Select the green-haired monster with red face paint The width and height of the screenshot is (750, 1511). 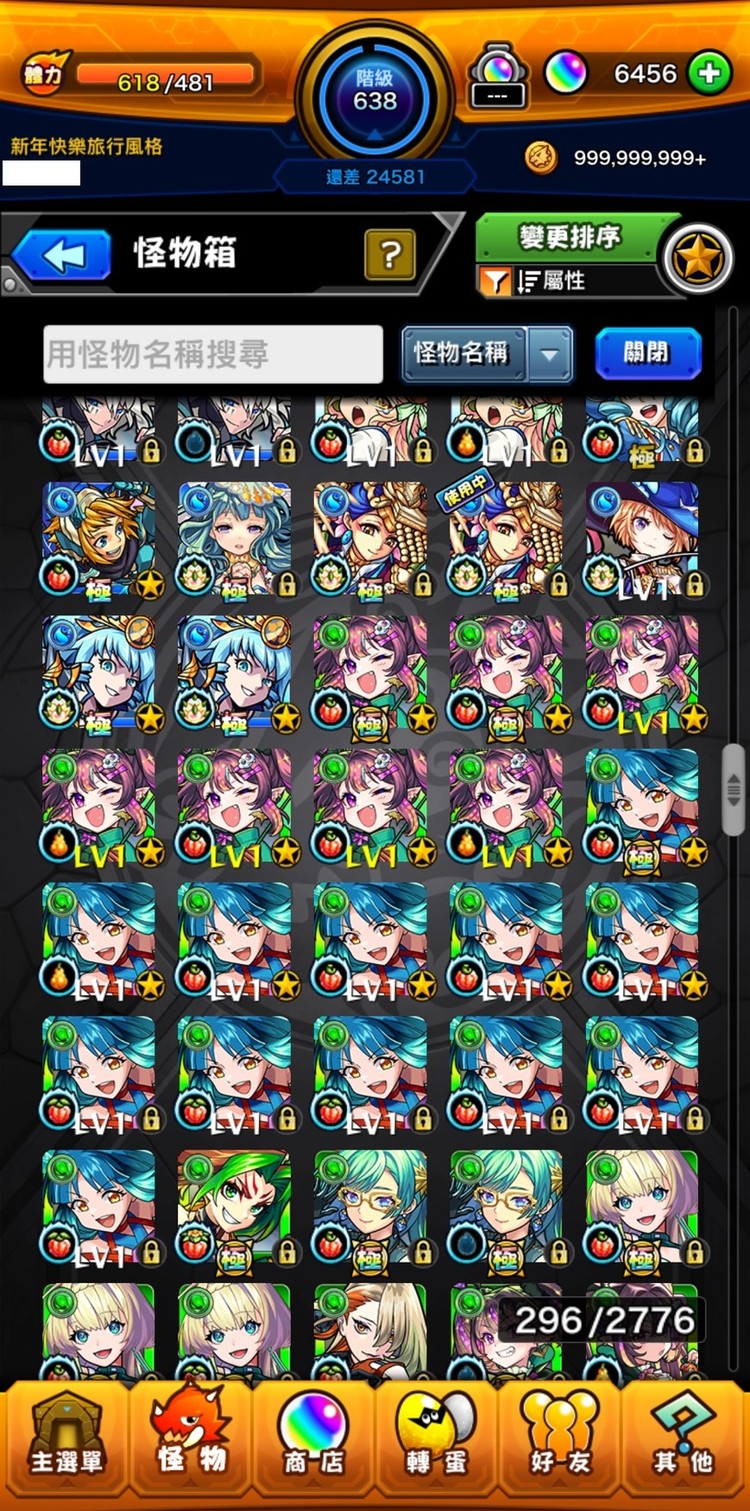pos(234,1206)
